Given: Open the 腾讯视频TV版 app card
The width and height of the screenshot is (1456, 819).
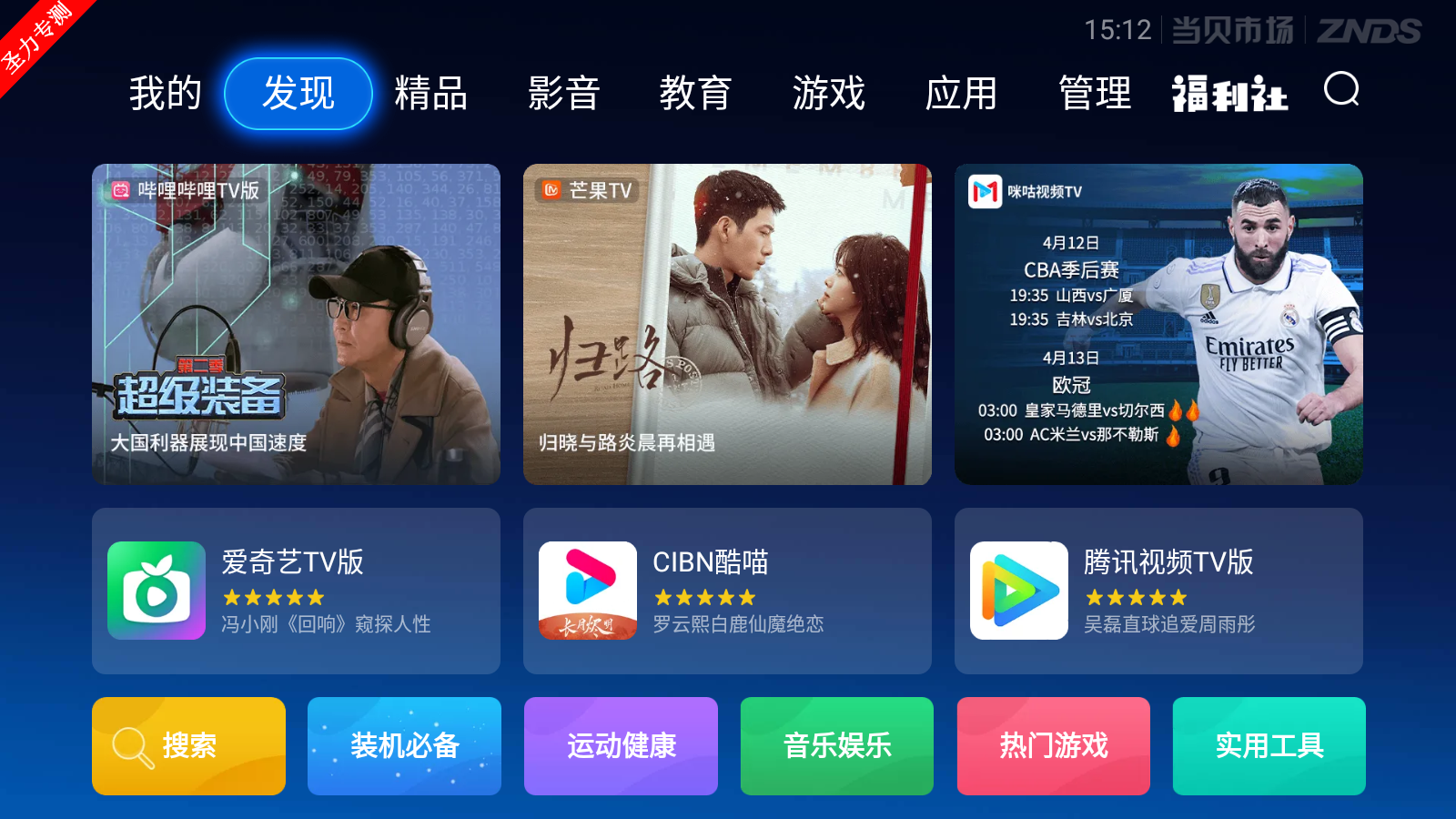Looking at the screenshot, I should (x=1158, y=591).
